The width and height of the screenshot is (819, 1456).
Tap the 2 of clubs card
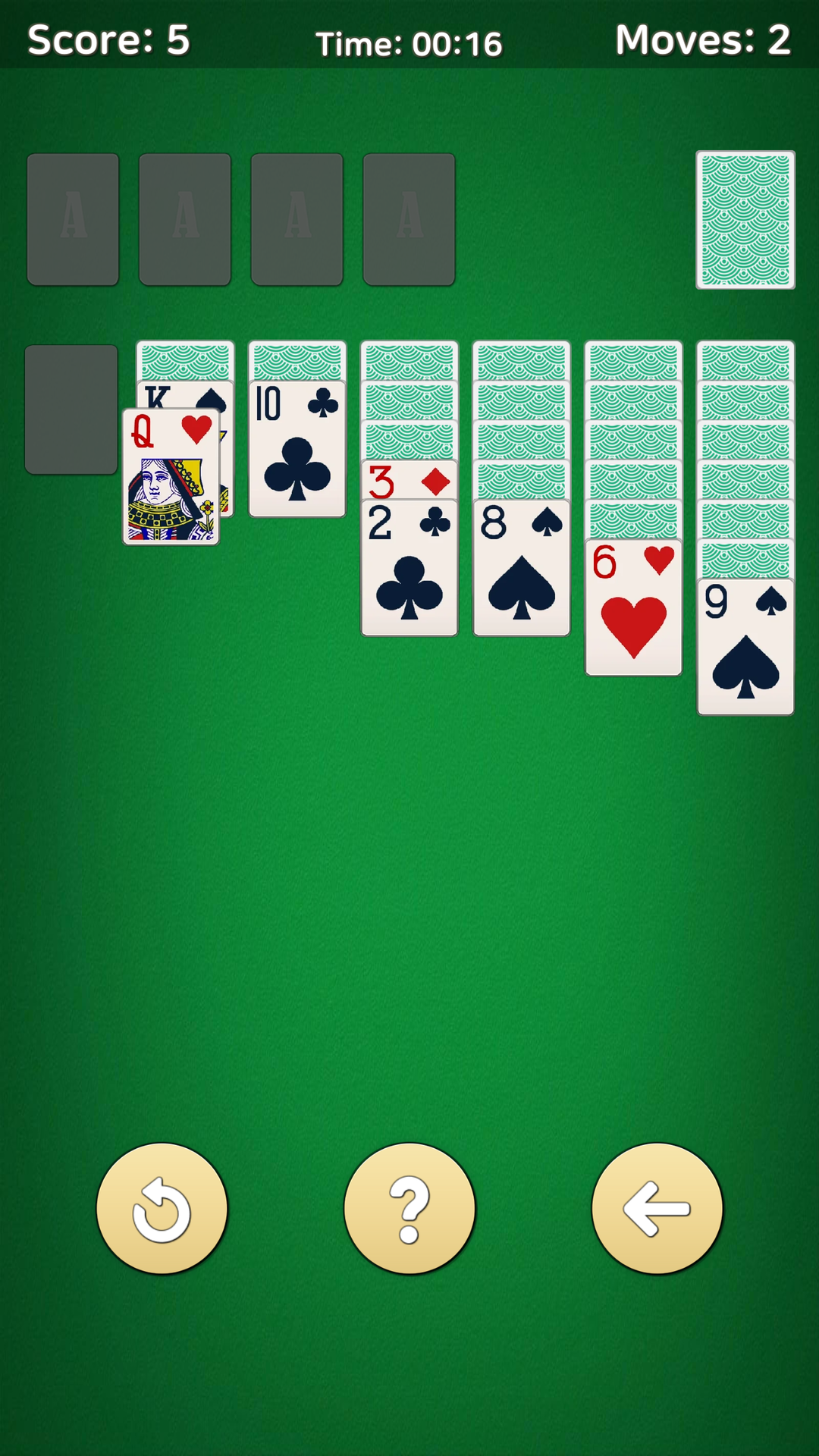(409, 569)
